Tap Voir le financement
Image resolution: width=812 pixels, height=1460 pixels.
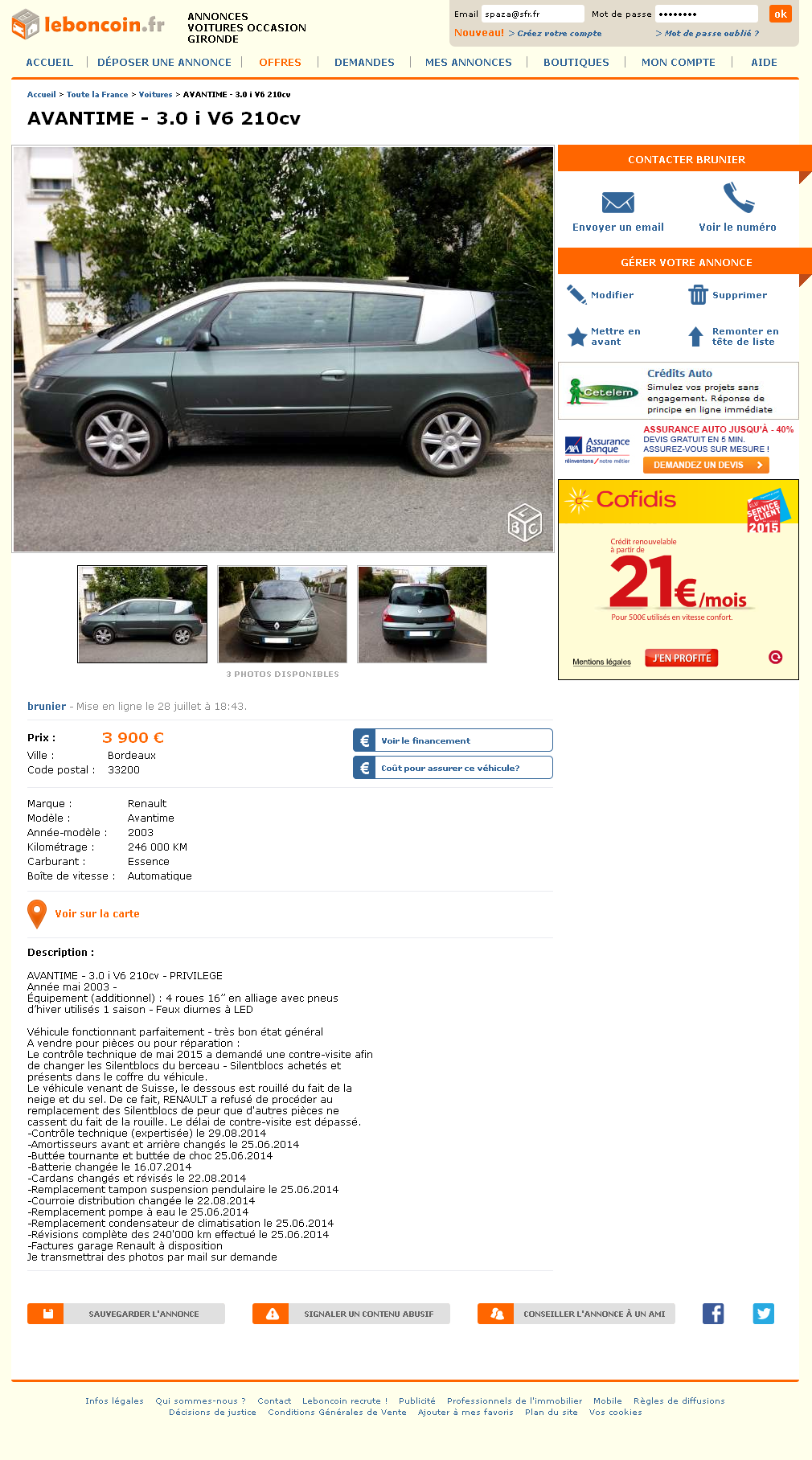click(x=453, y=740)
